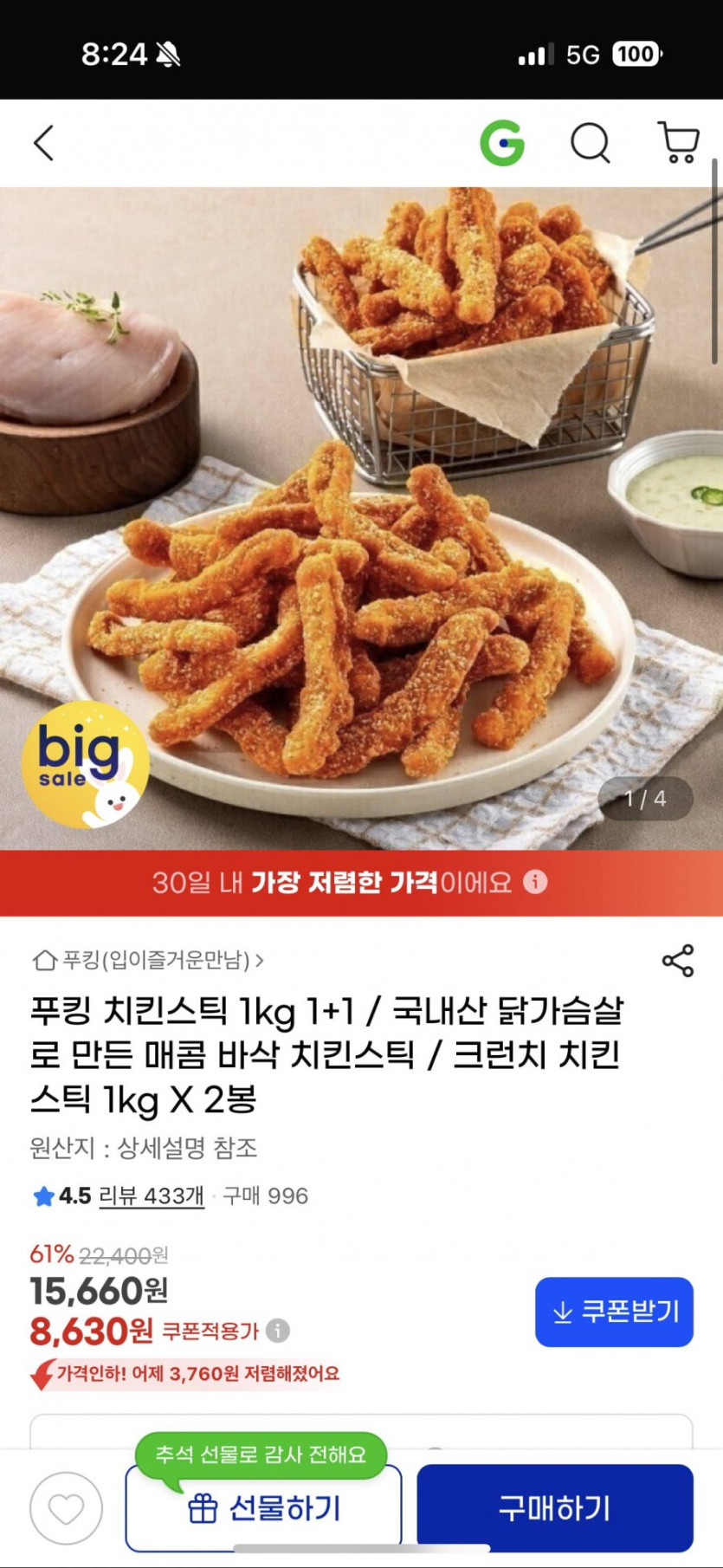This screenshot has width=723, height=1568.
Task: Open the 리뷰 433개 reviews link
Action: coord(152,1196)
